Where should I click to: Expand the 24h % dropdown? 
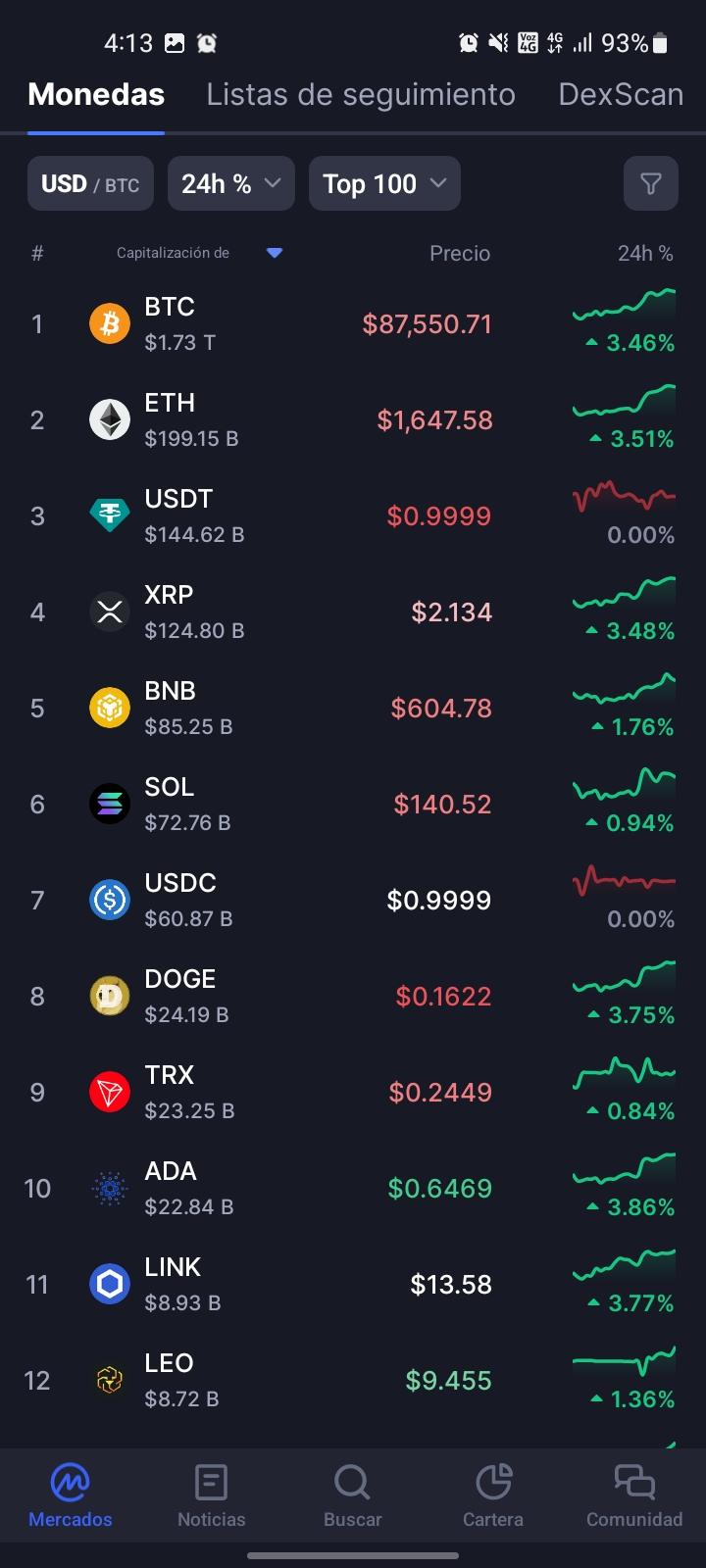coord(231,183)
